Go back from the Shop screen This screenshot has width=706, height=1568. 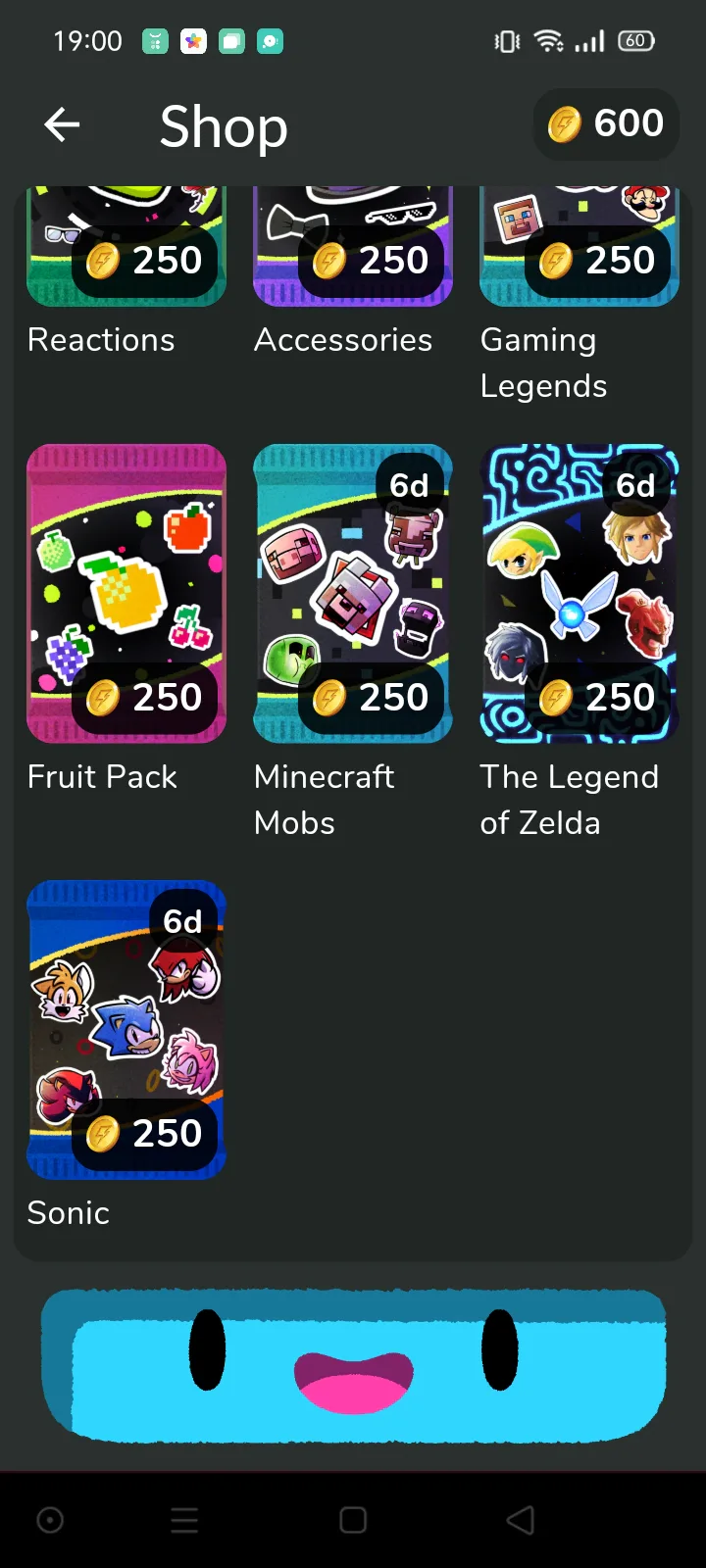tap(62, 125)
